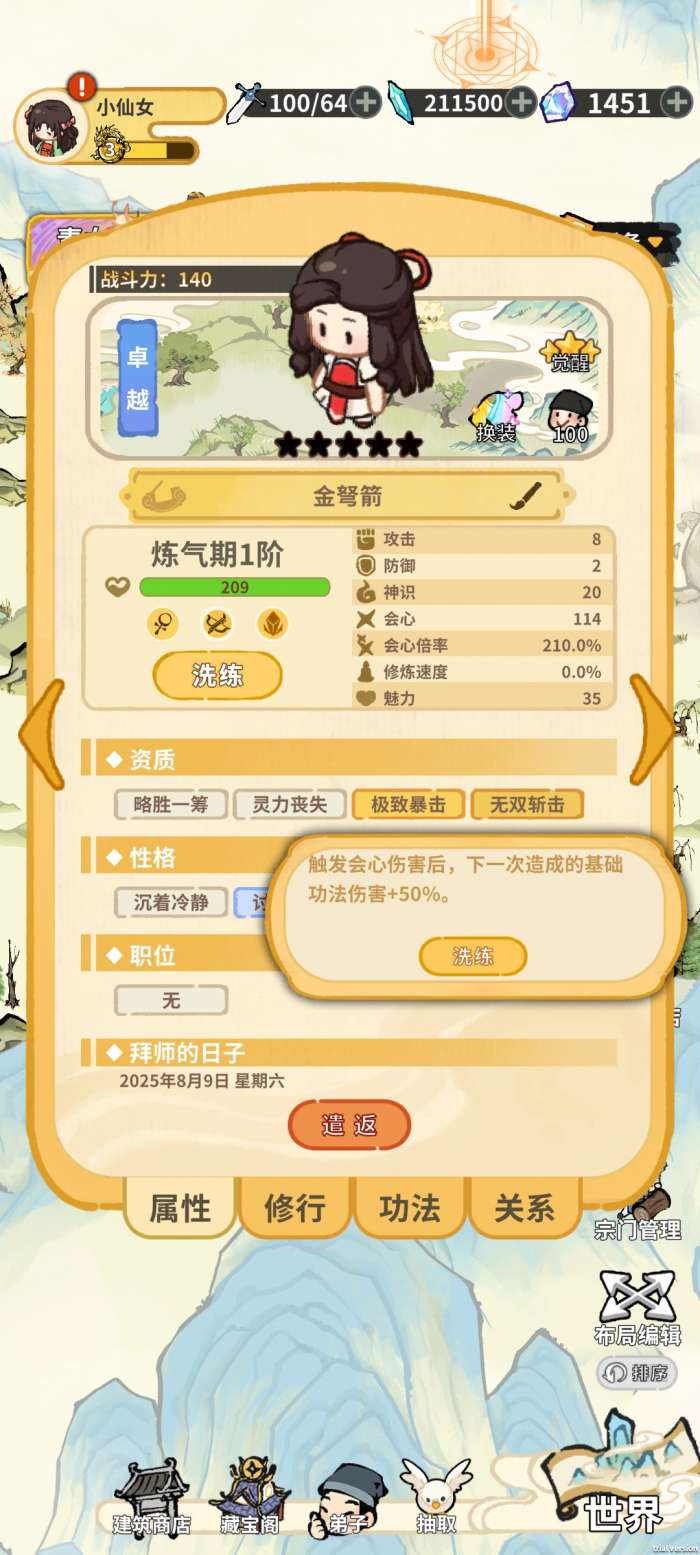Go to the 世界 world map
The width and height of the screenshot is (700, 1555).
(x=622, y=1500)
